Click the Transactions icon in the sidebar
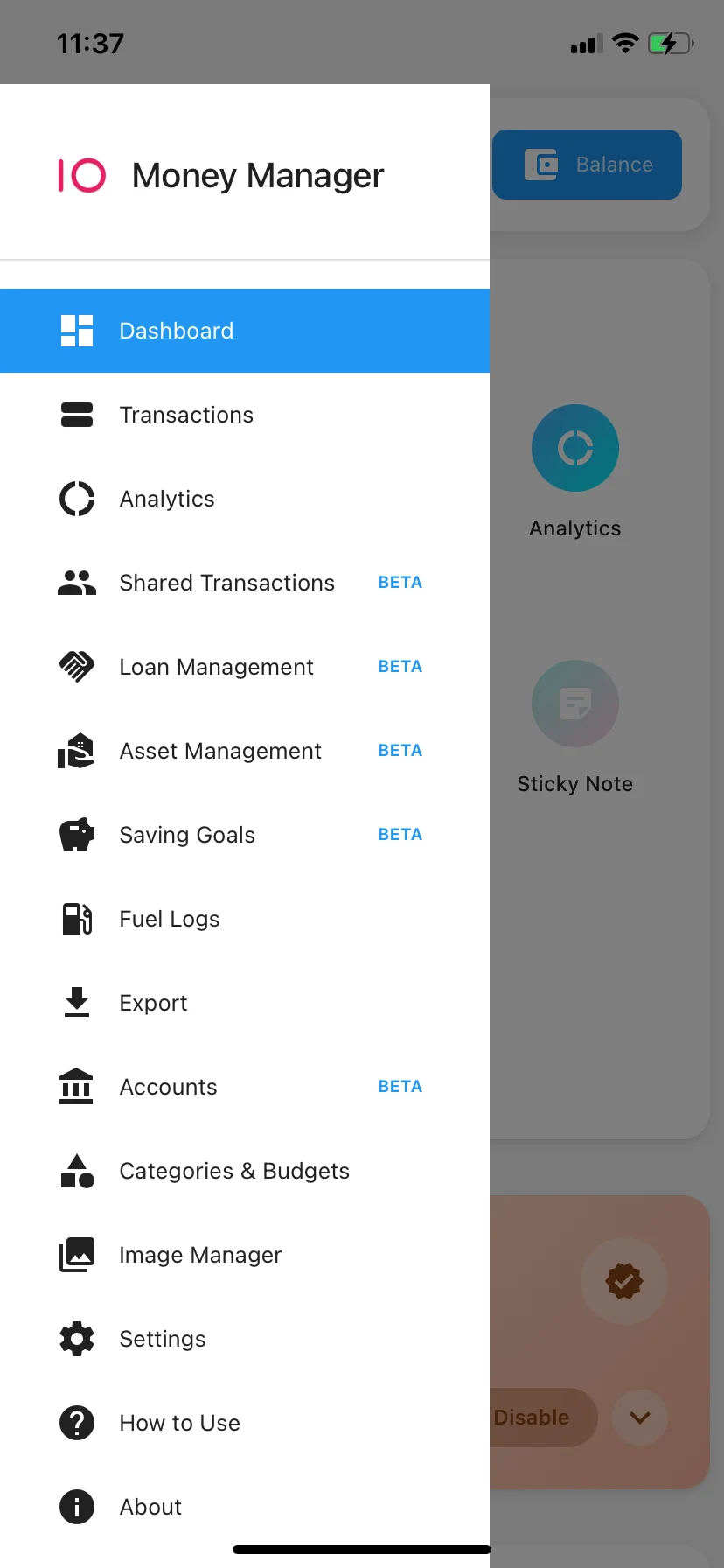 coord(77,415)
